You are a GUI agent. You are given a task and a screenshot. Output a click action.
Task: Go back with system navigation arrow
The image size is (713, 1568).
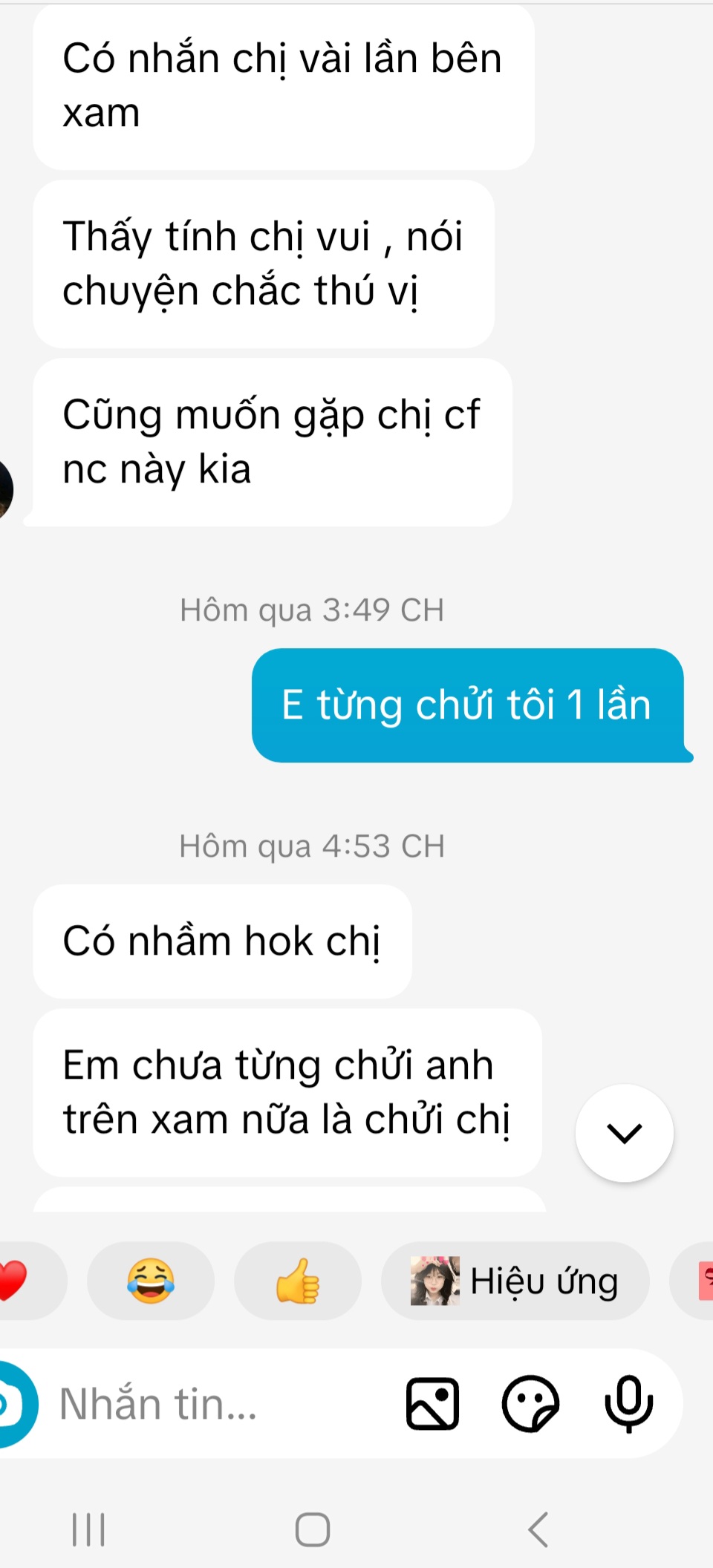pyautogui.click(x=538, y=1529)
